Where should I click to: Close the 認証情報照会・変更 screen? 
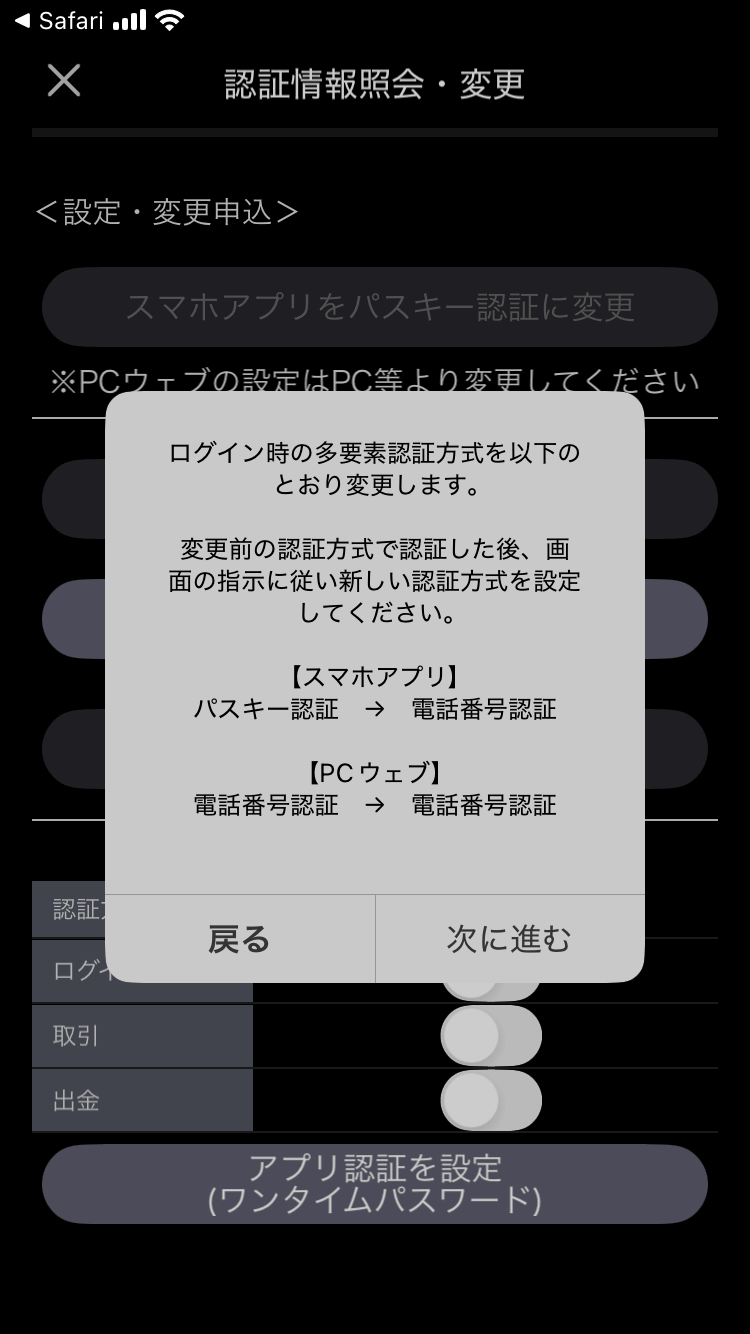(64, 81)
